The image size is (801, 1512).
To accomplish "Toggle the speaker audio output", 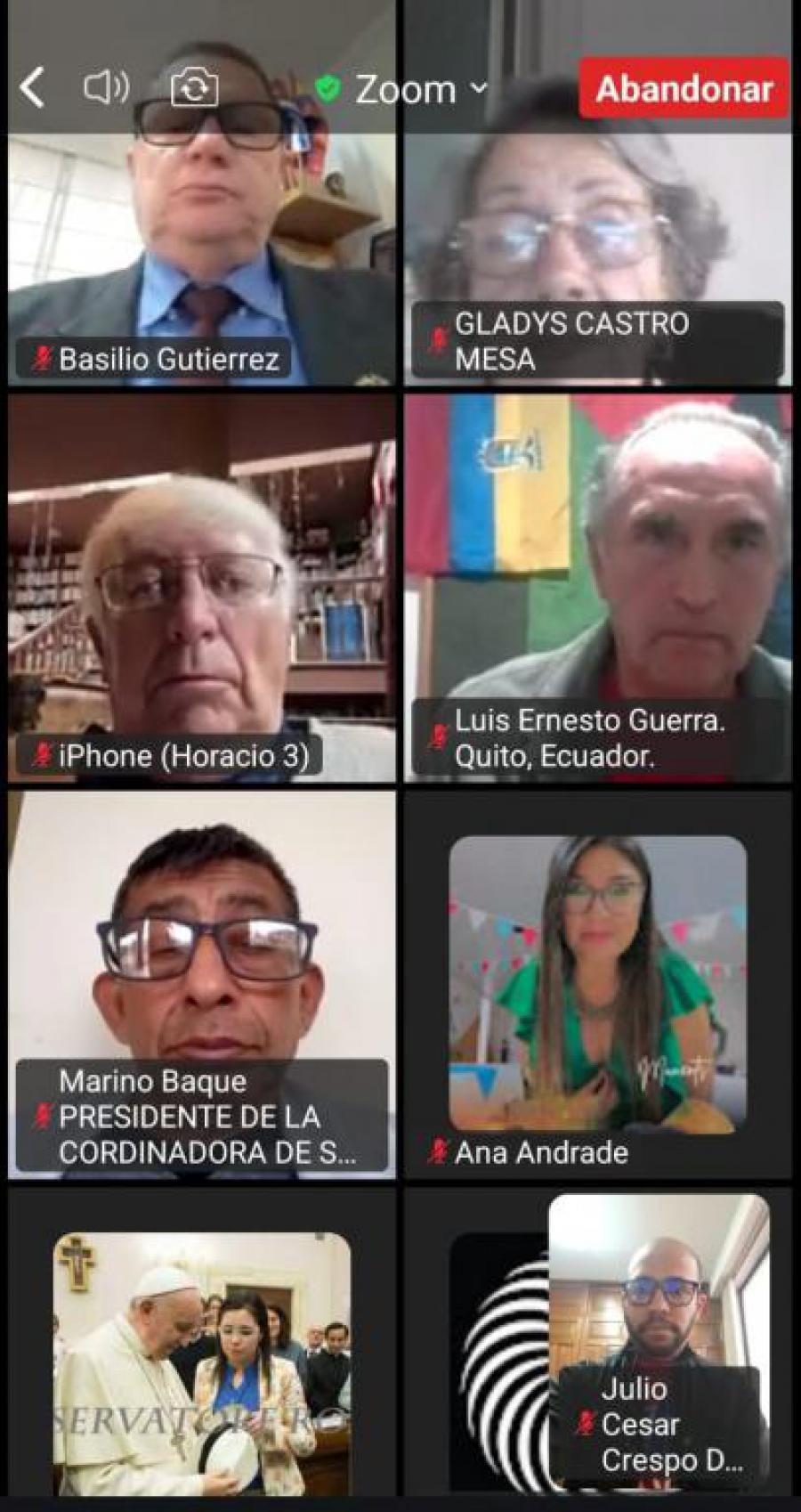I will [x=106, y=88].
